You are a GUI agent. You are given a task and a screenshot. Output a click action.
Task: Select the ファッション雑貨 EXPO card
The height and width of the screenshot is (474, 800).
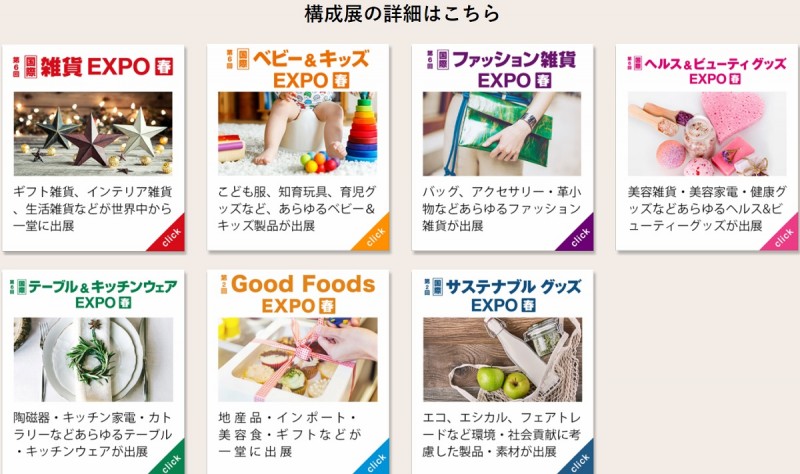[x=502, y=148]
